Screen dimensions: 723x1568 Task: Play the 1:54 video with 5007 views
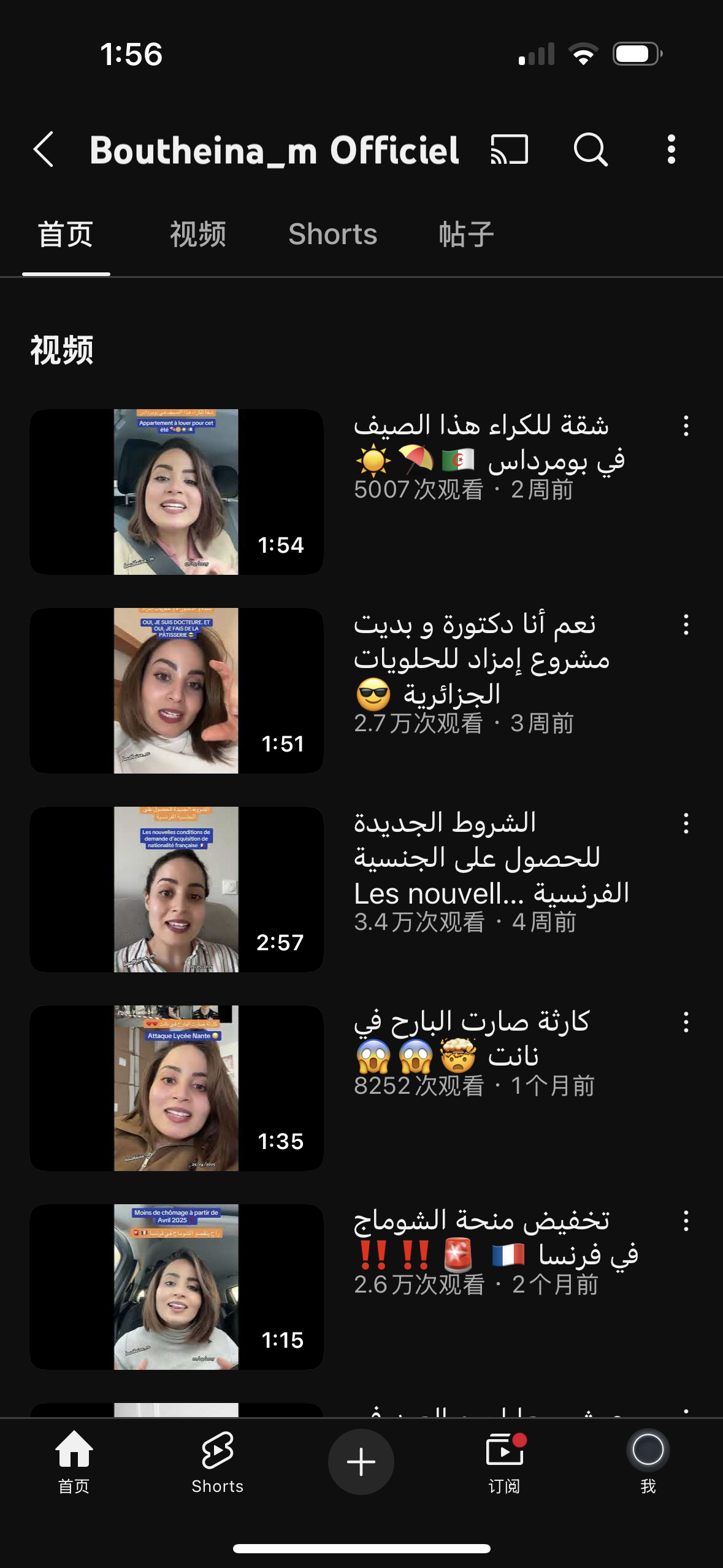pos(177,492)
